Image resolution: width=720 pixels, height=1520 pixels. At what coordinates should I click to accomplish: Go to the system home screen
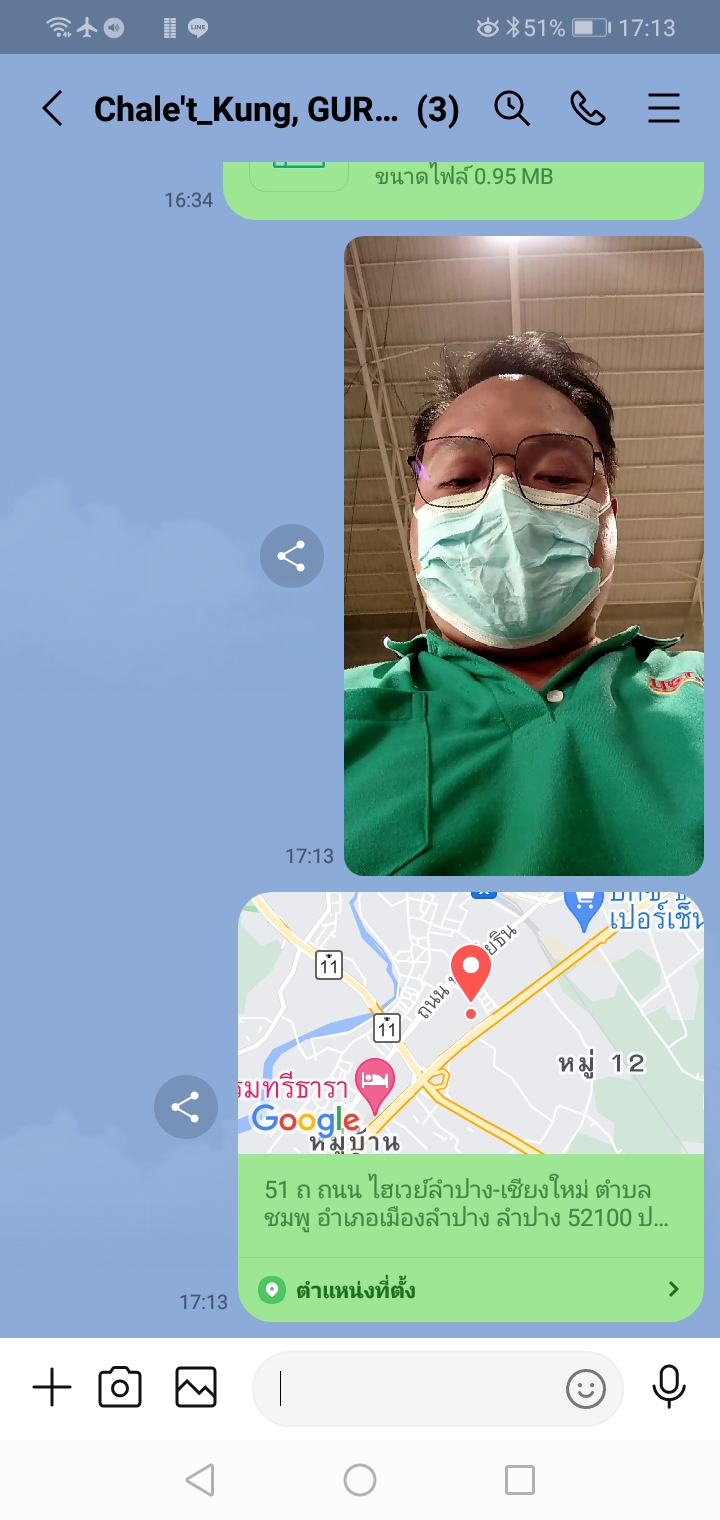[x=360, y=1480]
